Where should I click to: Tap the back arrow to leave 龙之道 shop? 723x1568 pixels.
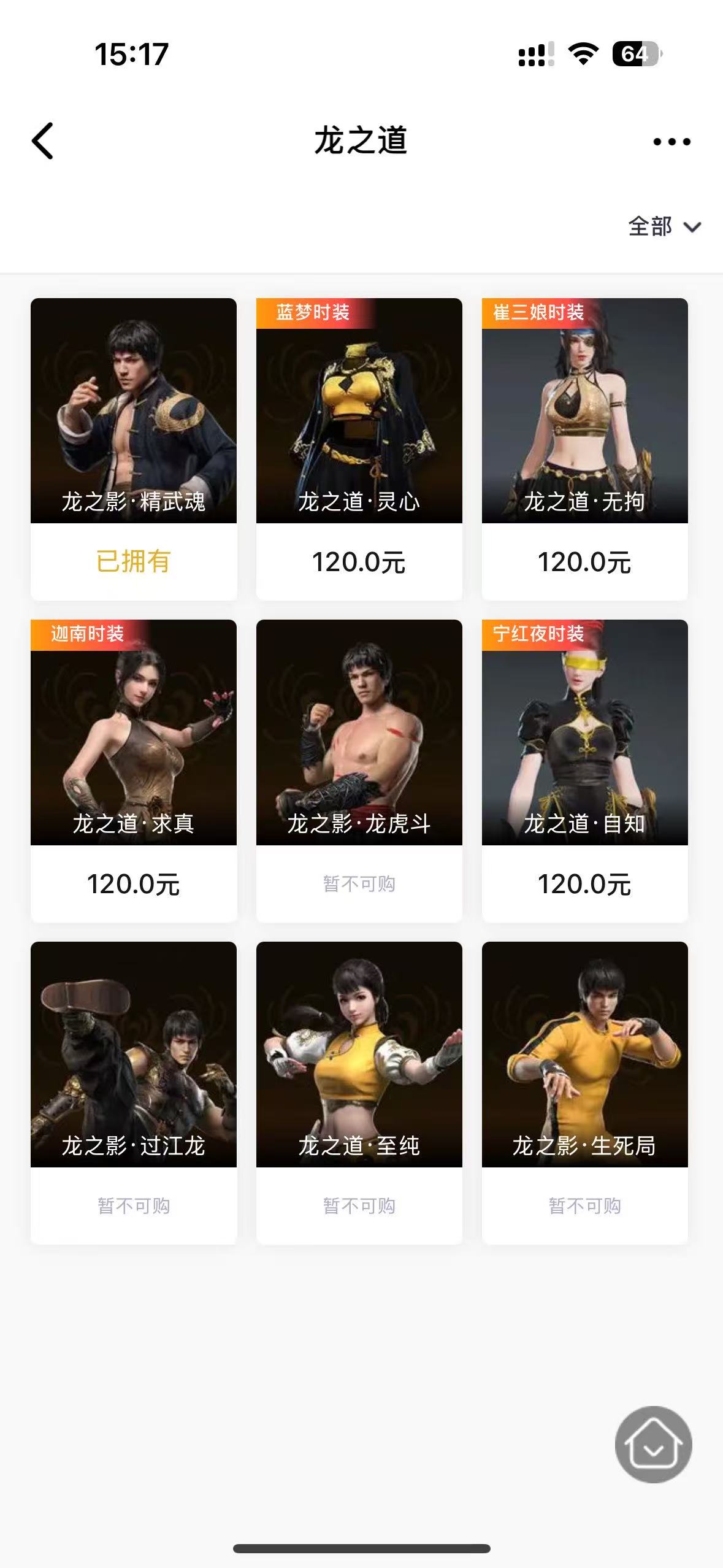pyautogui.click(x=40, y=141)
